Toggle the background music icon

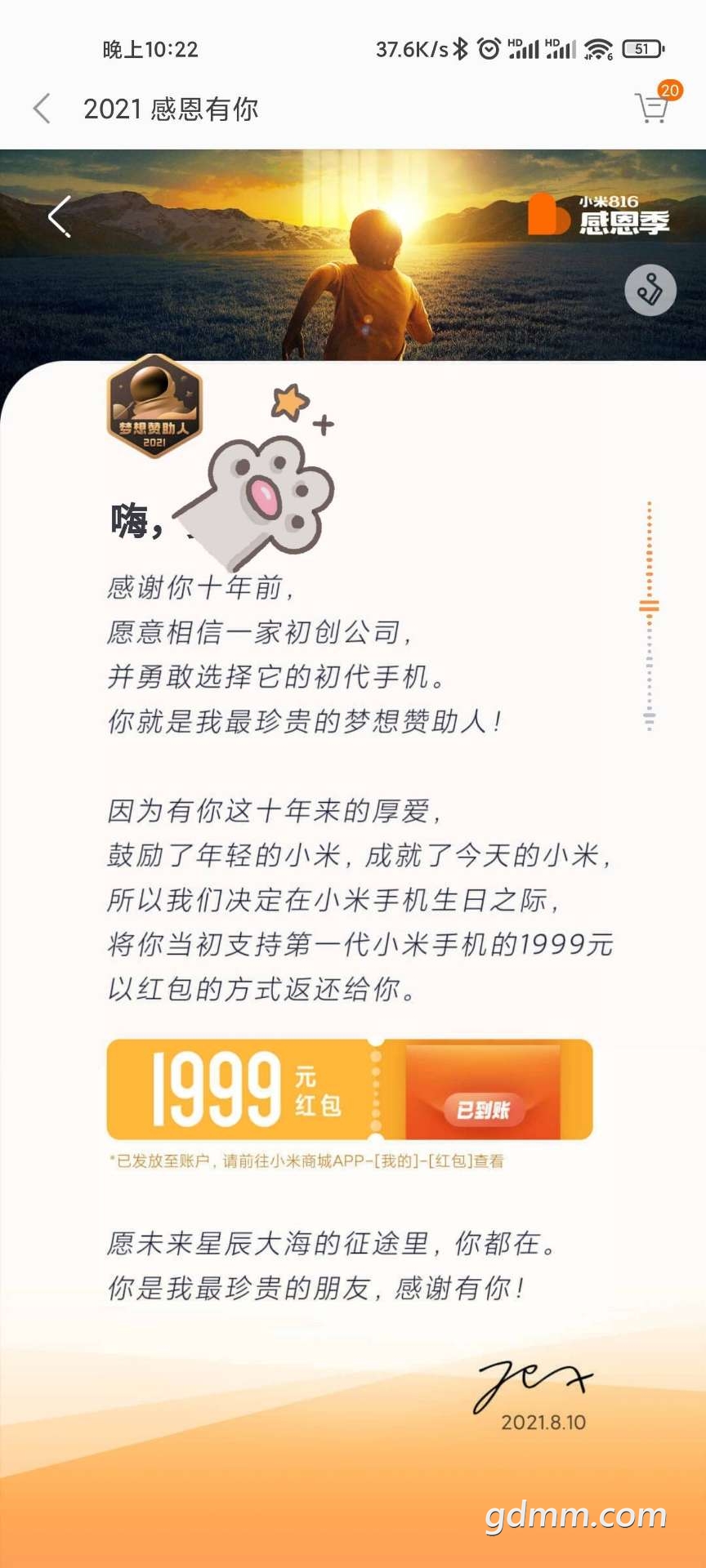650,290
